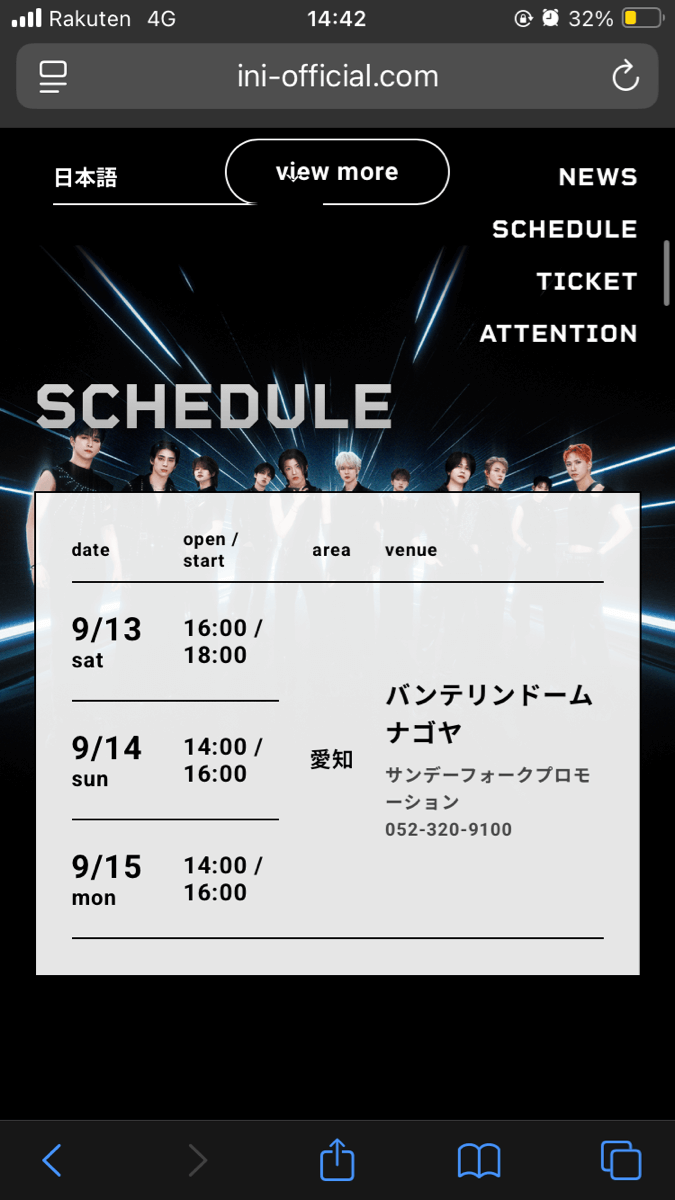This screenshot has height=1200, width=675.
Task: Go to the SCHEDULE section link
Action: point(564,230)
